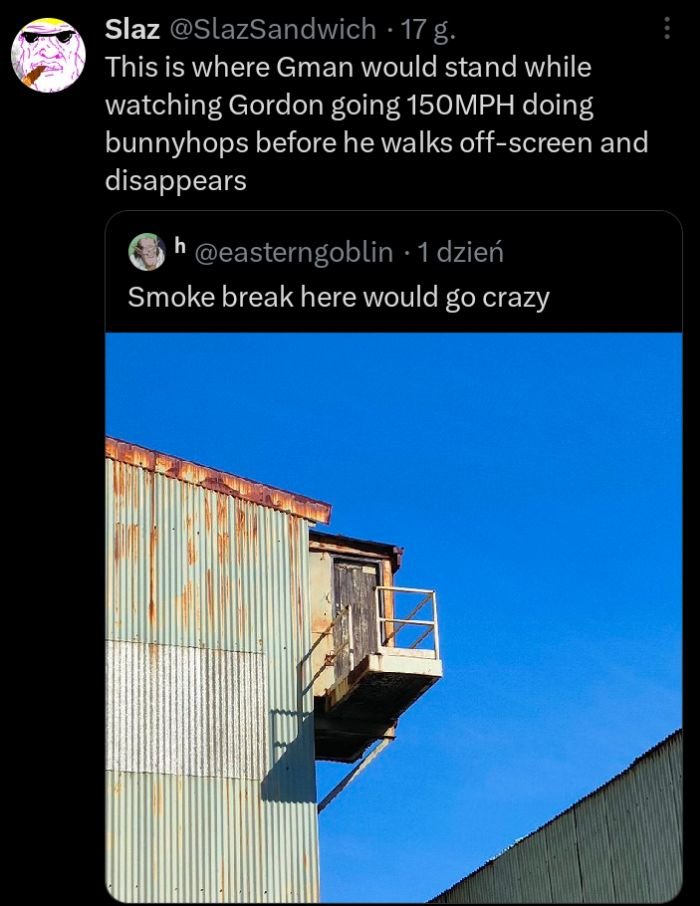The image size is (700, 906).
Task: Open @SlazSandwich's profile from the username
Action: point(276,30)
